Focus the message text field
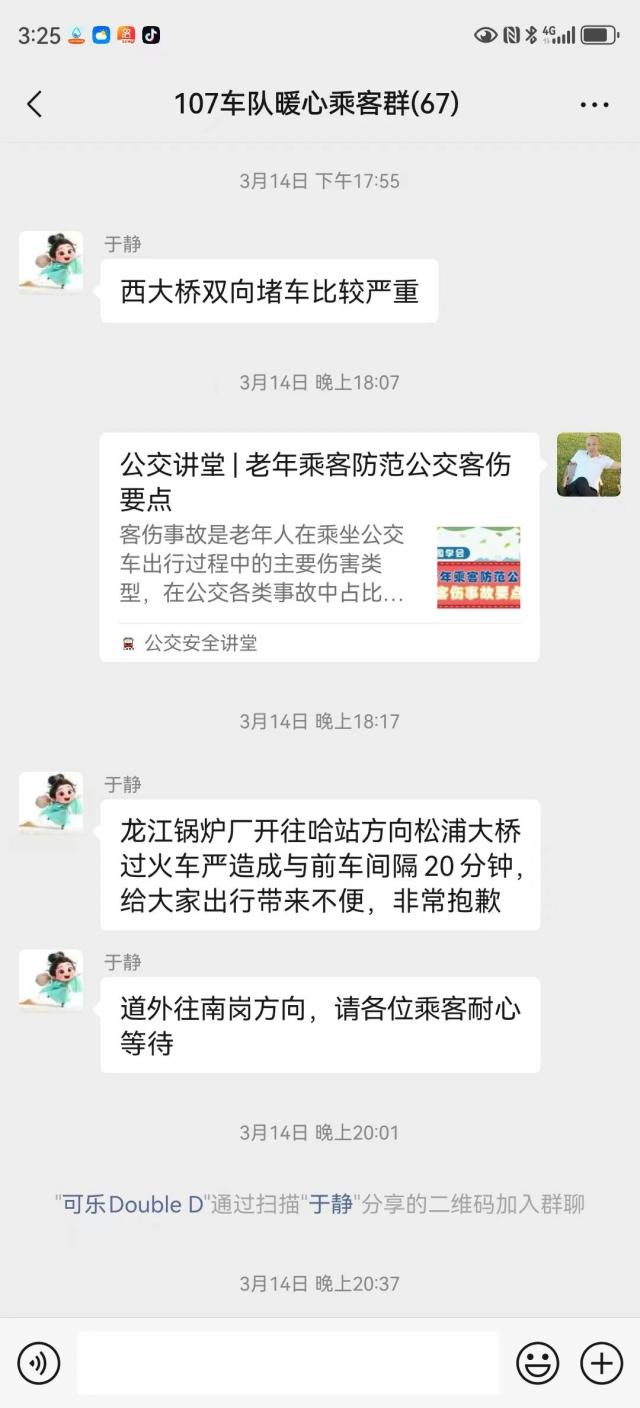Image resolution: width=640 pixels, height=1408 pixels. 288,1363
